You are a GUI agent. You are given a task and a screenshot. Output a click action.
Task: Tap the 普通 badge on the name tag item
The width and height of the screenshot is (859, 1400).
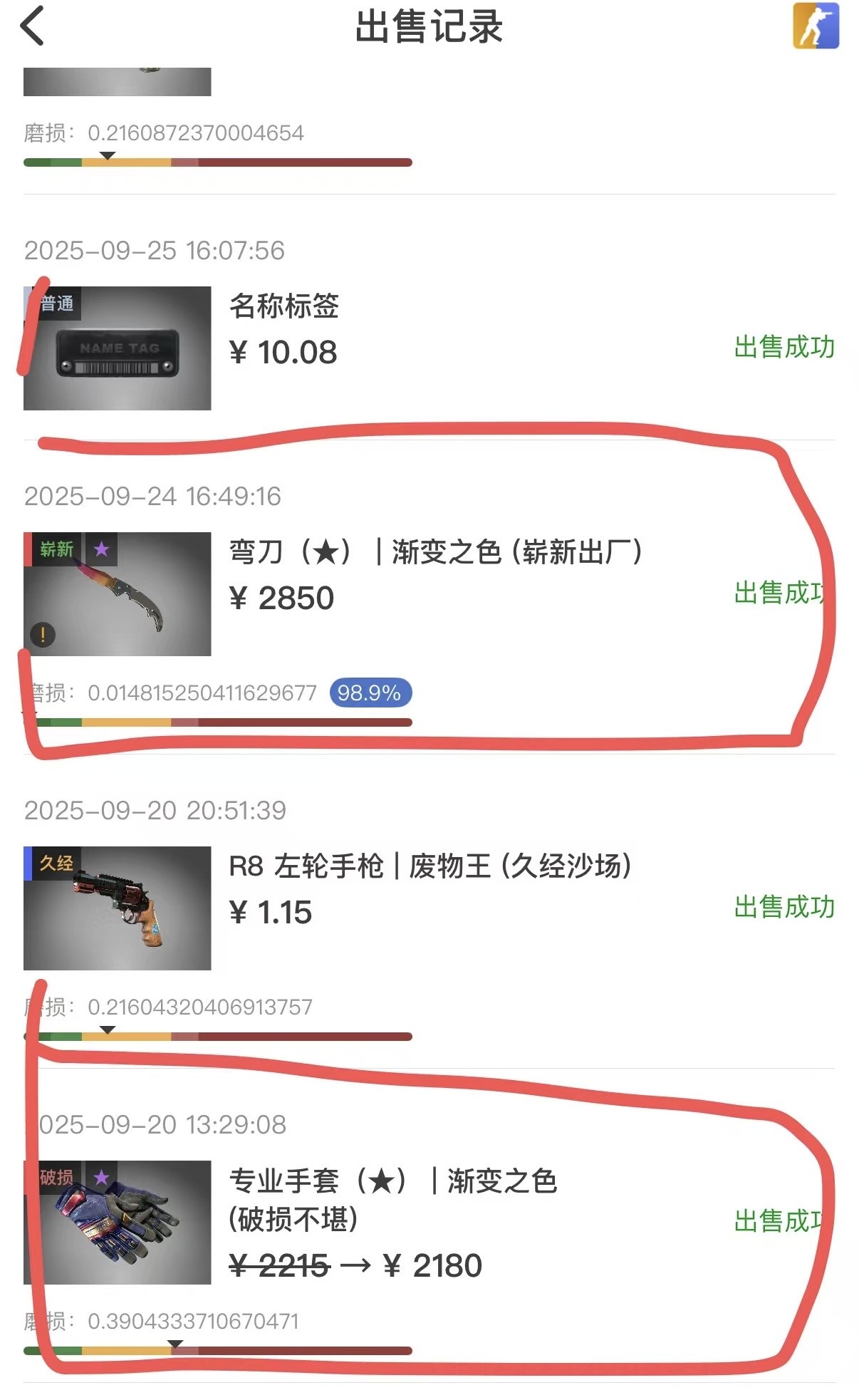[x=58, y=301]
